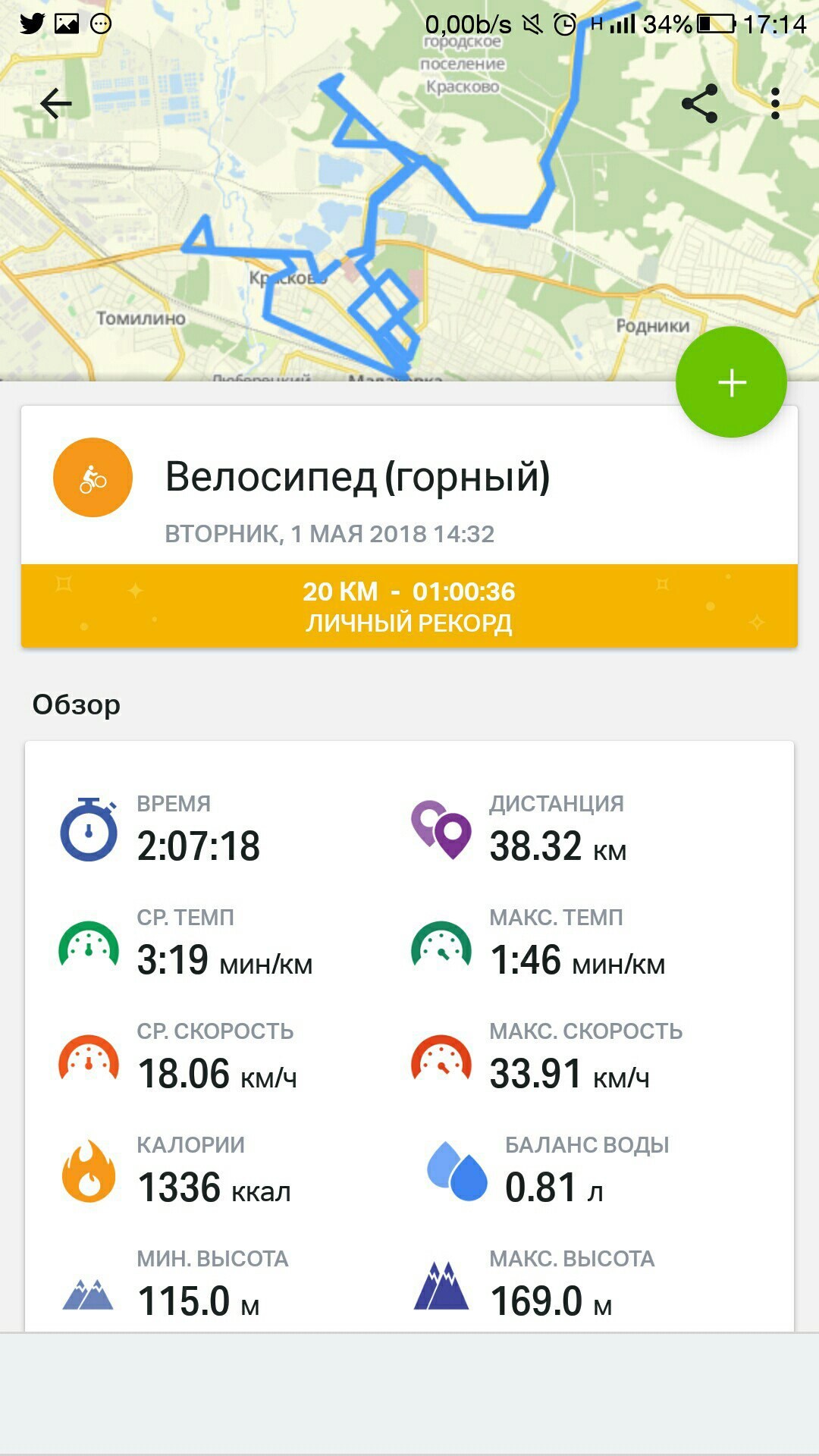The width and height of the screenshot is (819, 1456).
Task: Open the route map preview
Action: [x=409, y=227]
